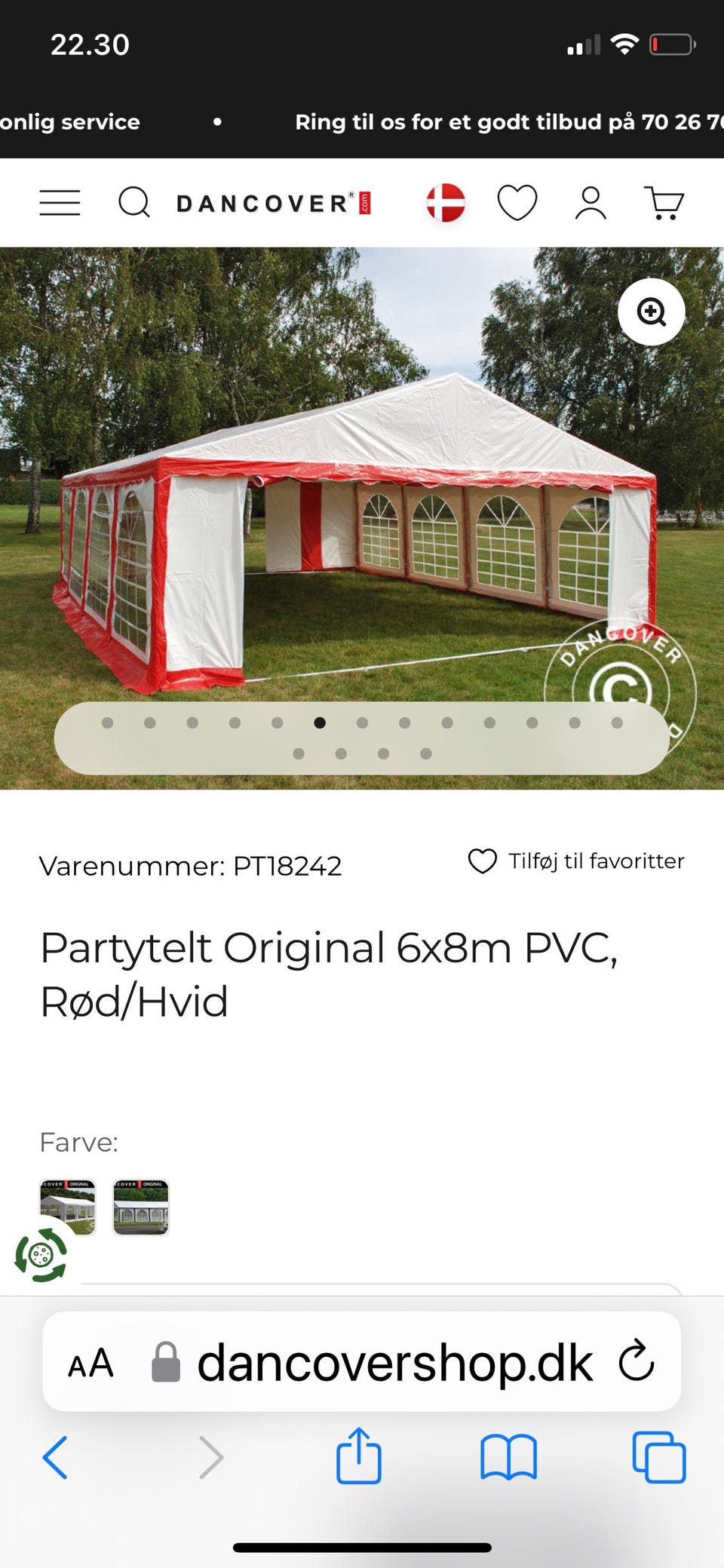The width and height of the screenshot is (724, 1568).
Task: Go back to the previous page
Action: [x=55, y=1457]
